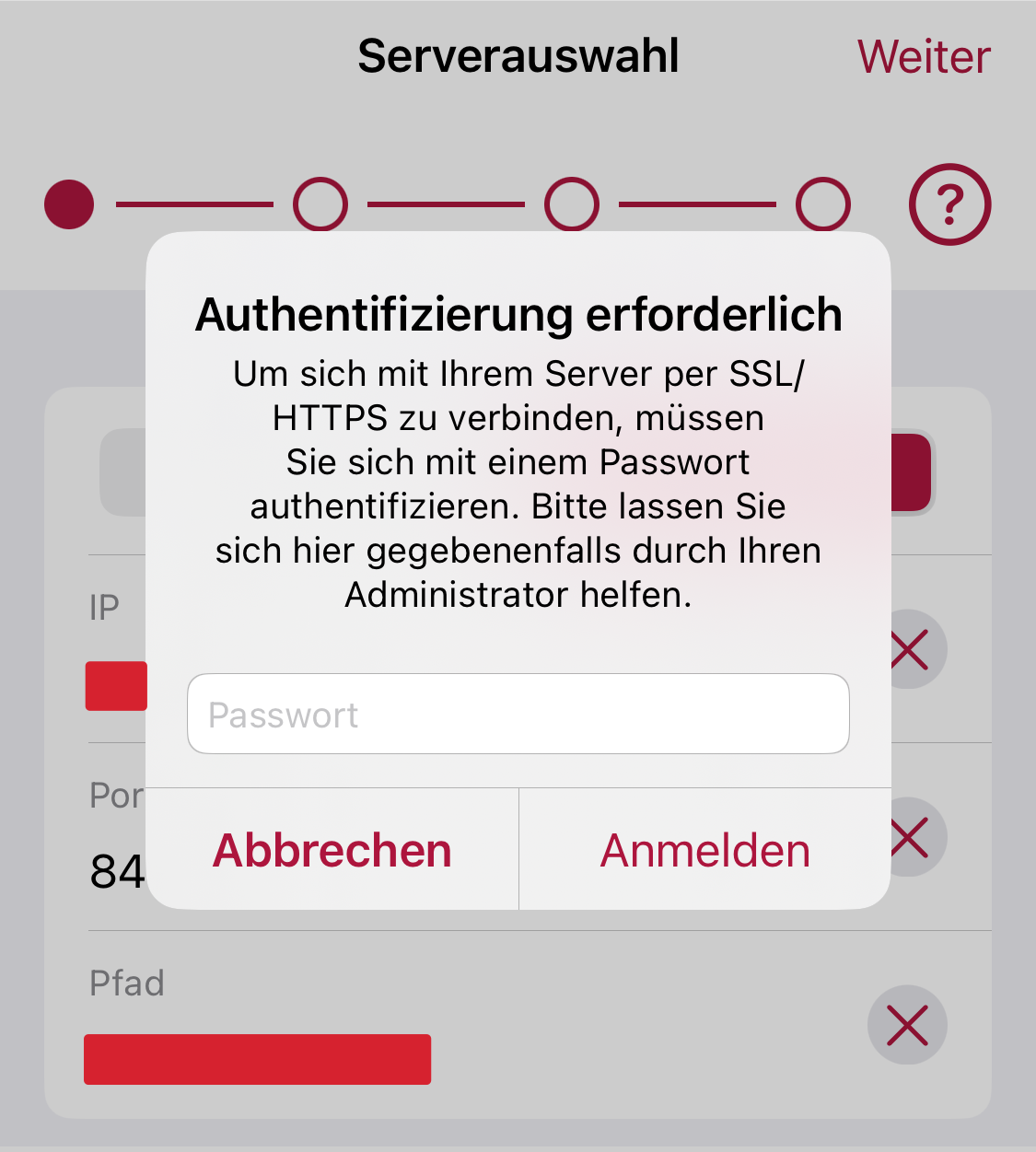
Task: Open the help question mark icon
Action: pos(949,204)
